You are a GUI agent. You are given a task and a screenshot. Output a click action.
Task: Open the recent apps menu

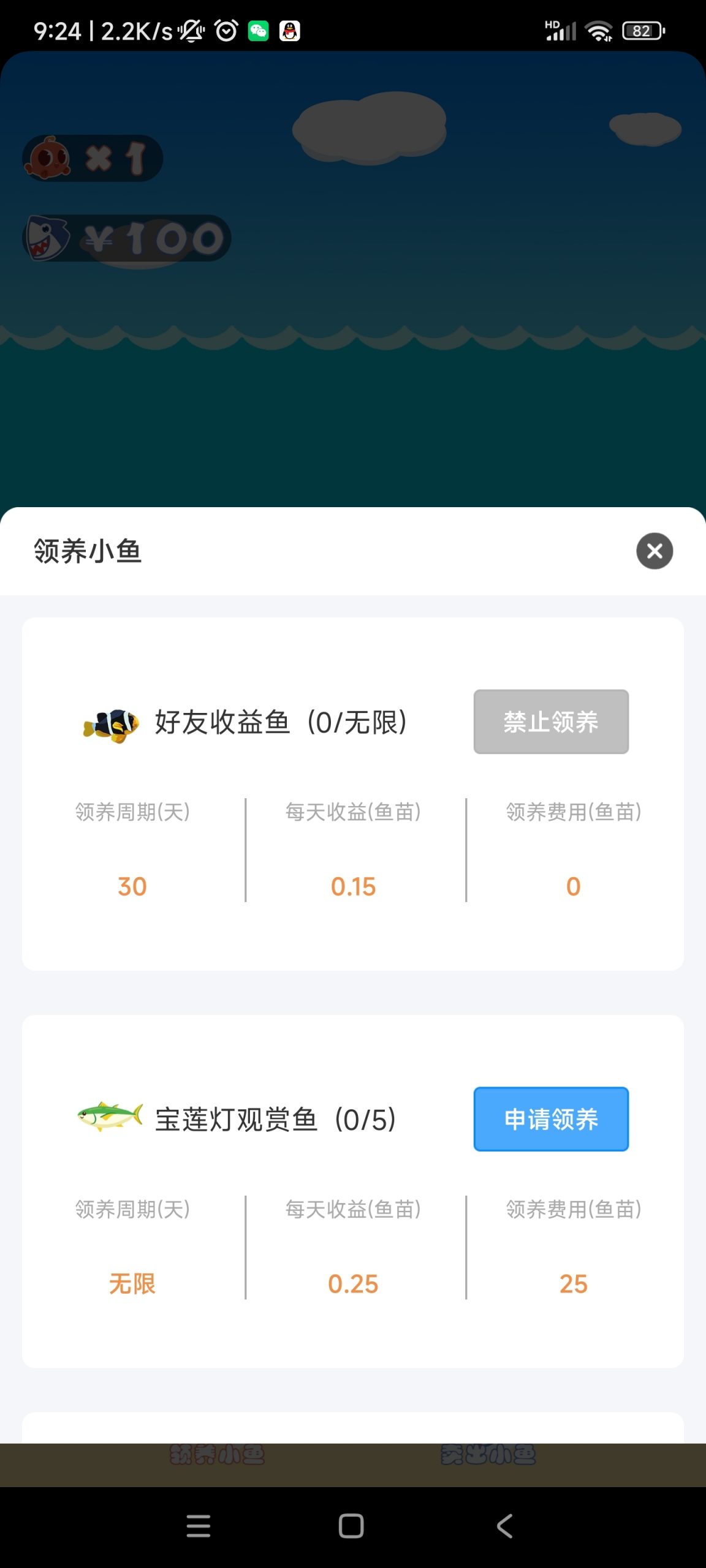(199, 1526)
